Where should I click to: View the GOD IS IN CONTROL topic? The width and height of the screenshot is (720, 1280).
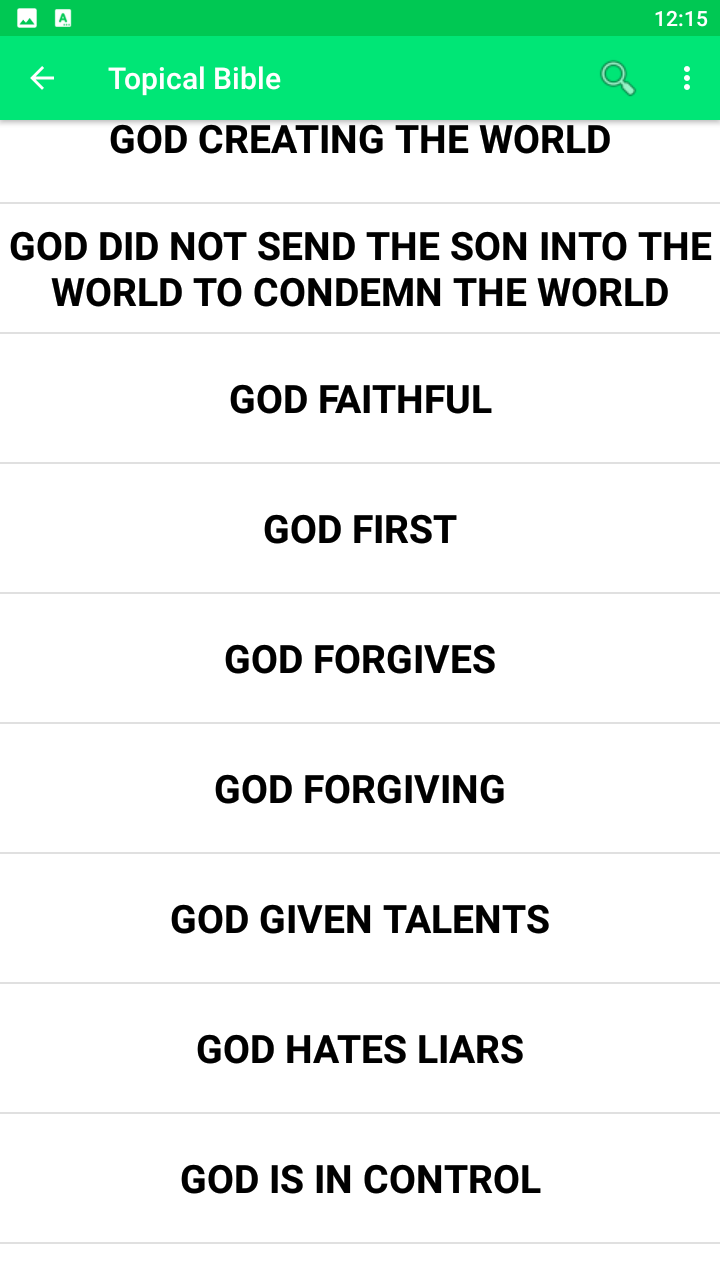point(360,1178)
